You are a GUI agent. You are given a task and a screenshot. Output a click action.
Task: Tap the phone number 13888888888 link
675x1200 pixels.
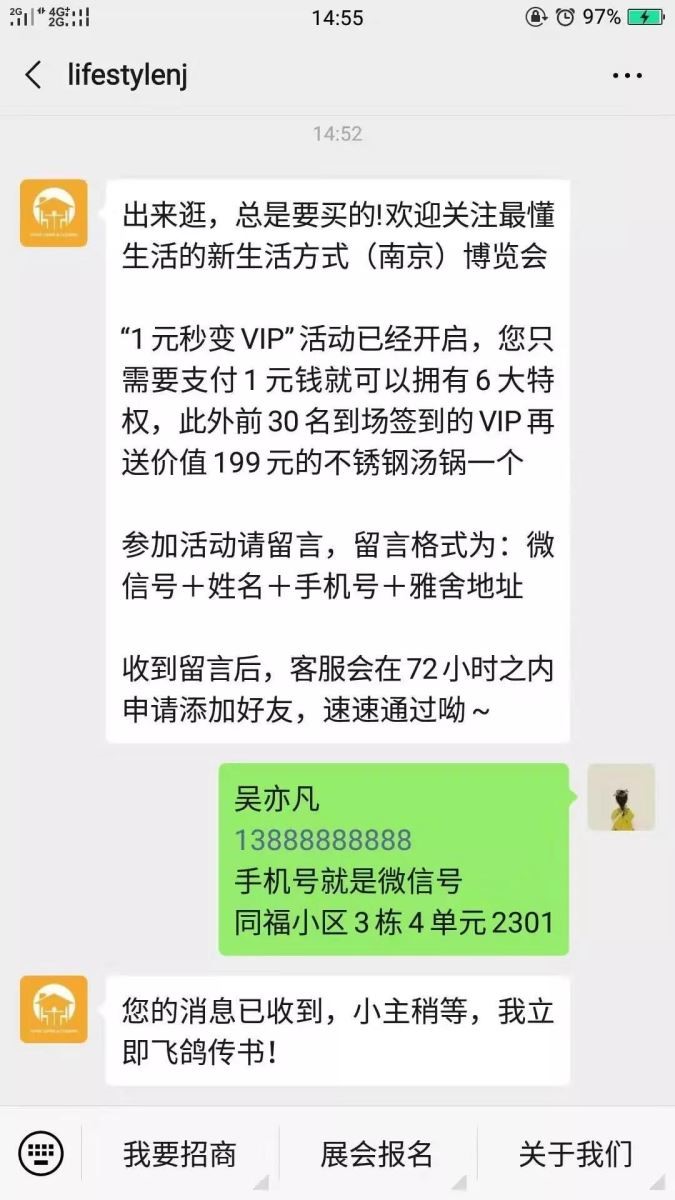(x=323, y=840)
